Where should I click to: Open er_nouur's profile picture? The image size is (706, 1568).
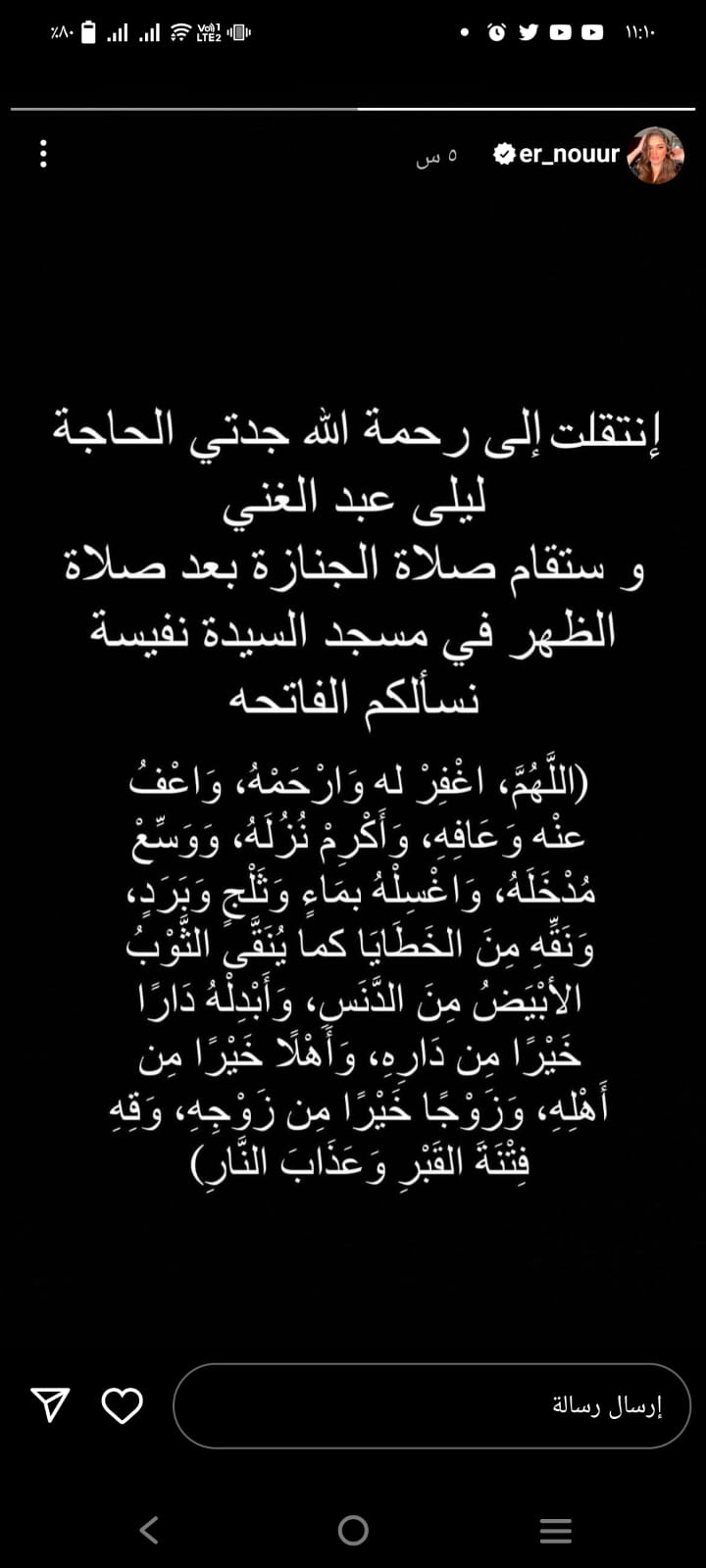(655, 155)
